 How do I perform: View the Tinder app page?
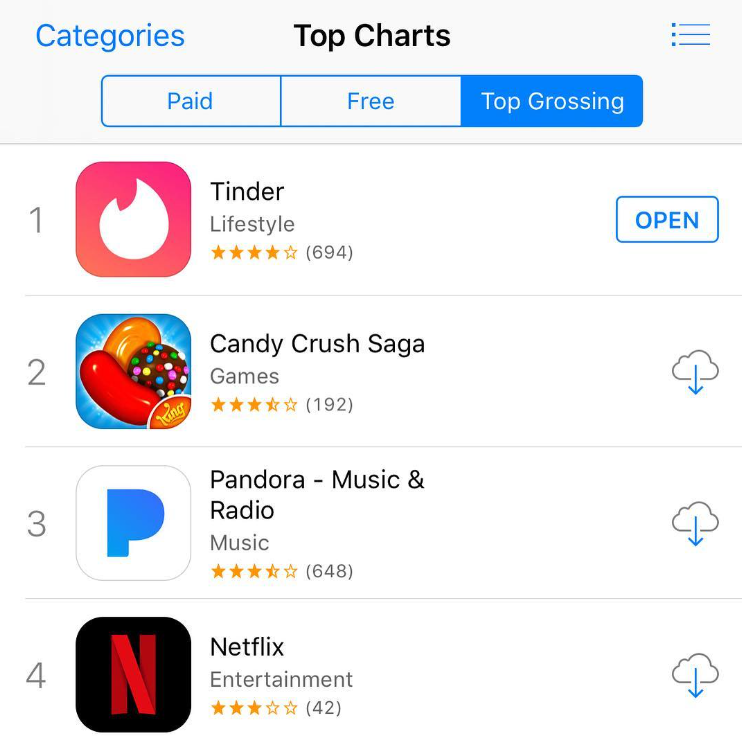247,192
